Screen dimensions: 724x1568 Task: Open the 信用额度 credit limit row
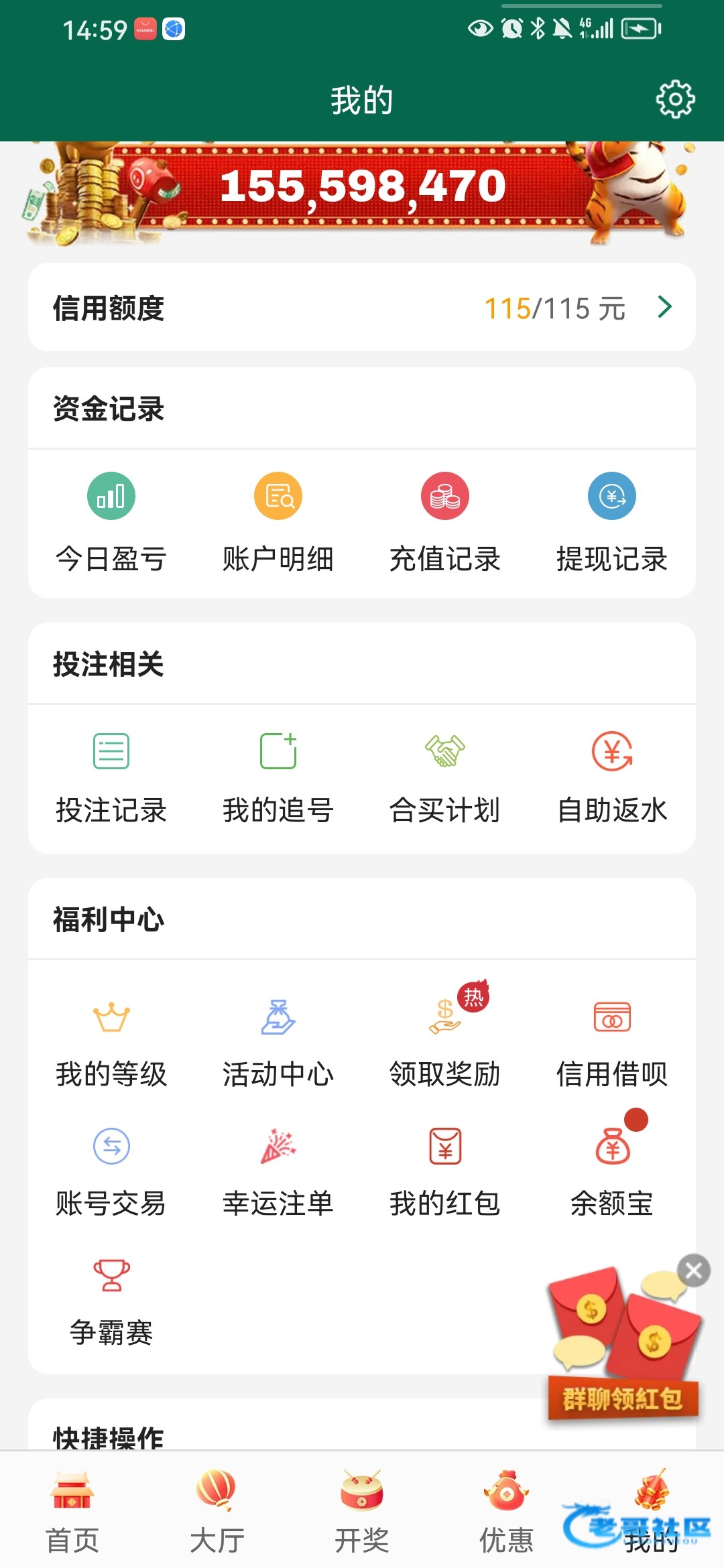pyautogui.click(x=362, y=308)
